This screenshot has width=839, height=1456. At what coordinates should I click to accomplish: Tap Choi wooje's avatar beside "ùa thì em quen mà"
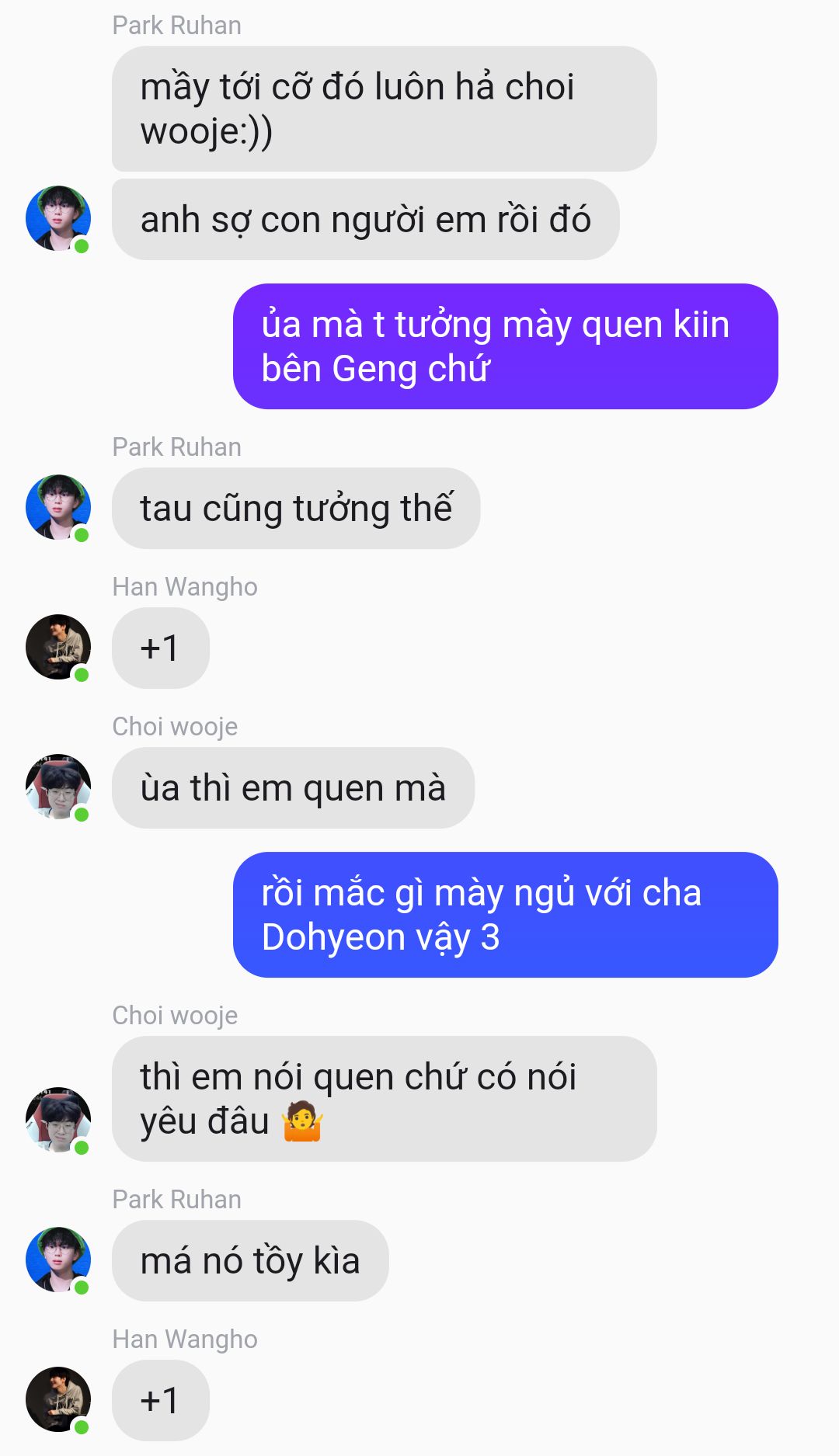(58, 787)
